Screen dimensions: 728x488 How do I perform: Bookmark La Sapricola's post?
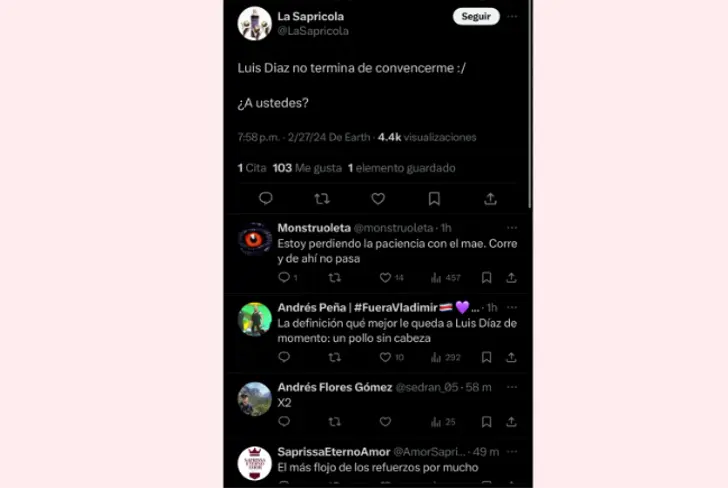pyautogui.click(x=434, y=198)
